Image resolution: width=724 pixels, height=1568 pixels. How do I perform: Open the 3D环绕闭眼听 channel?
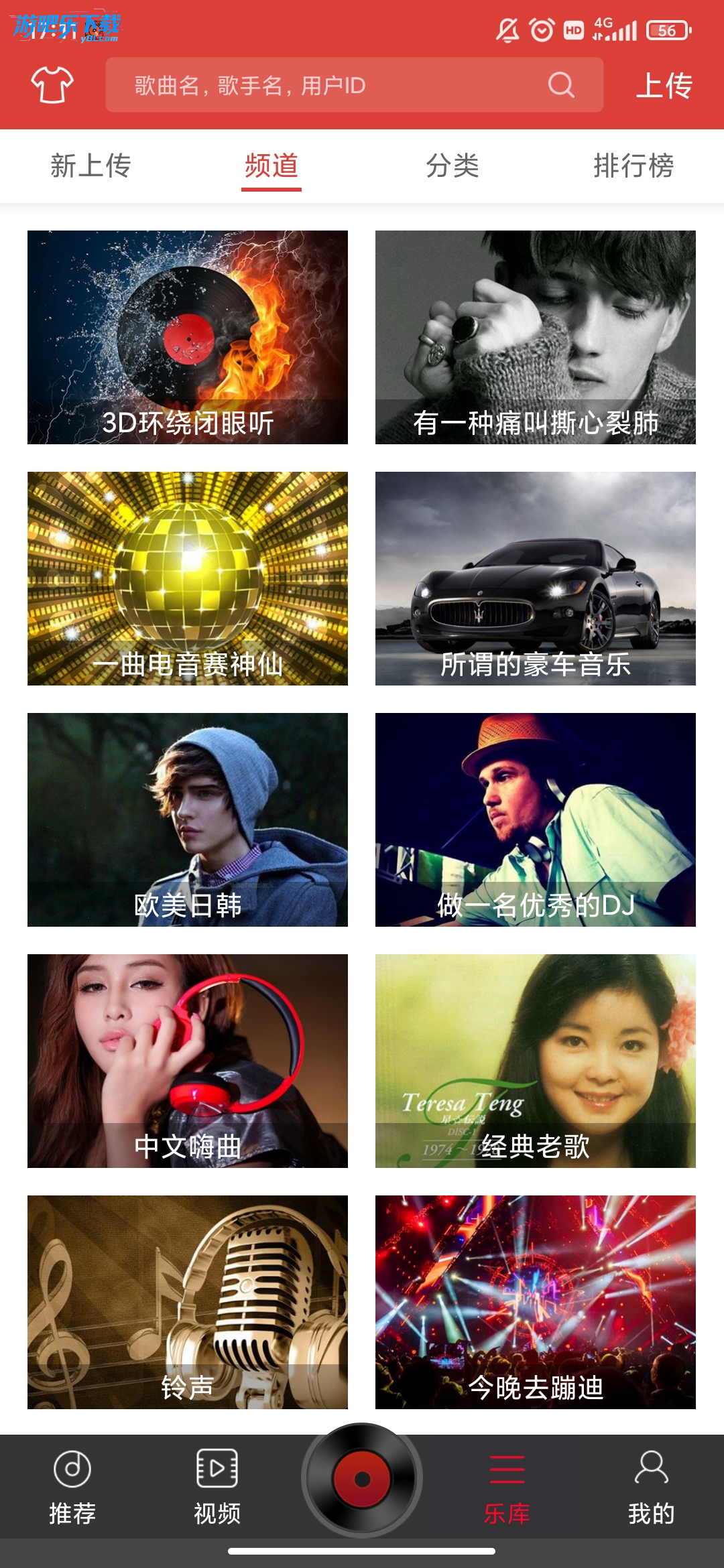[188, 337]
